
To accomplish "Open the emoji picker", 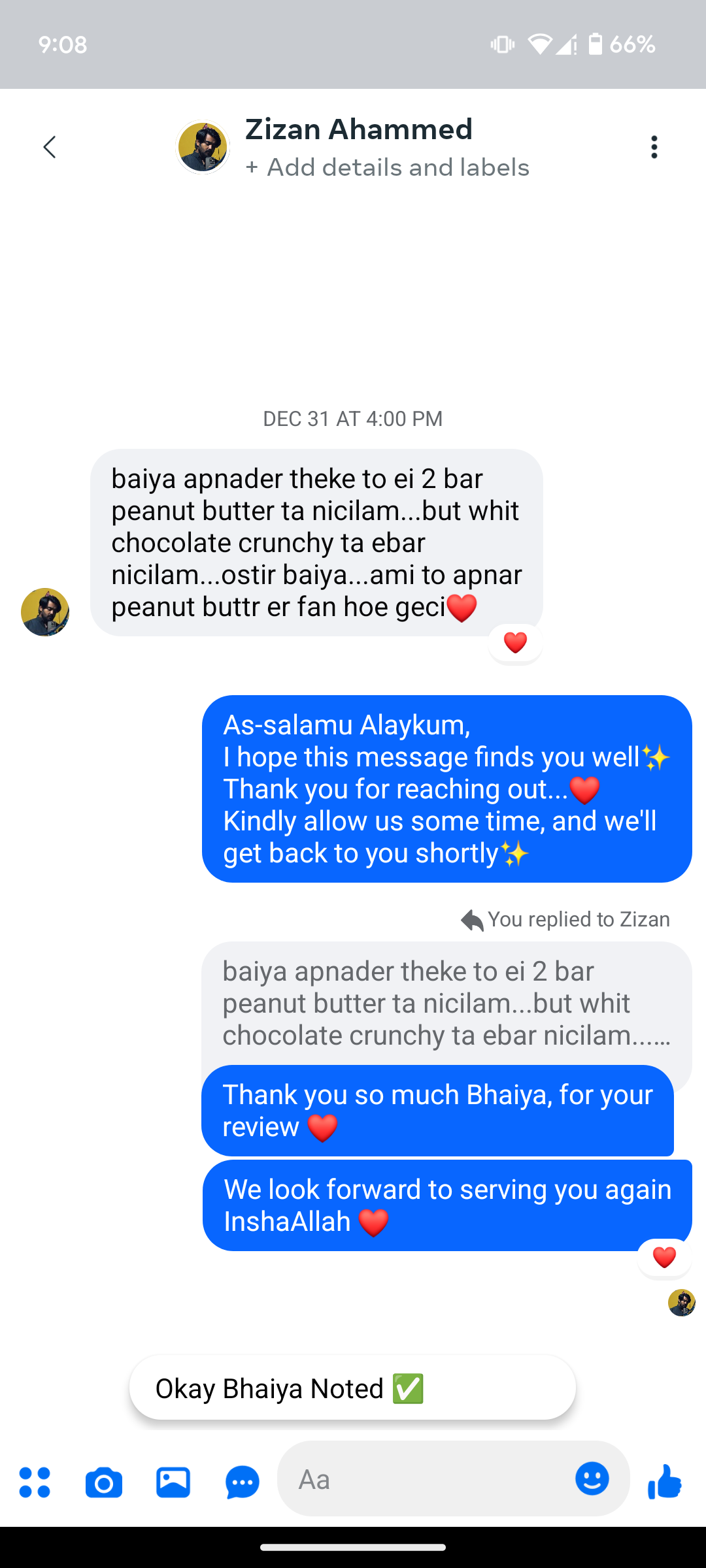I will tap(592, 1478).
